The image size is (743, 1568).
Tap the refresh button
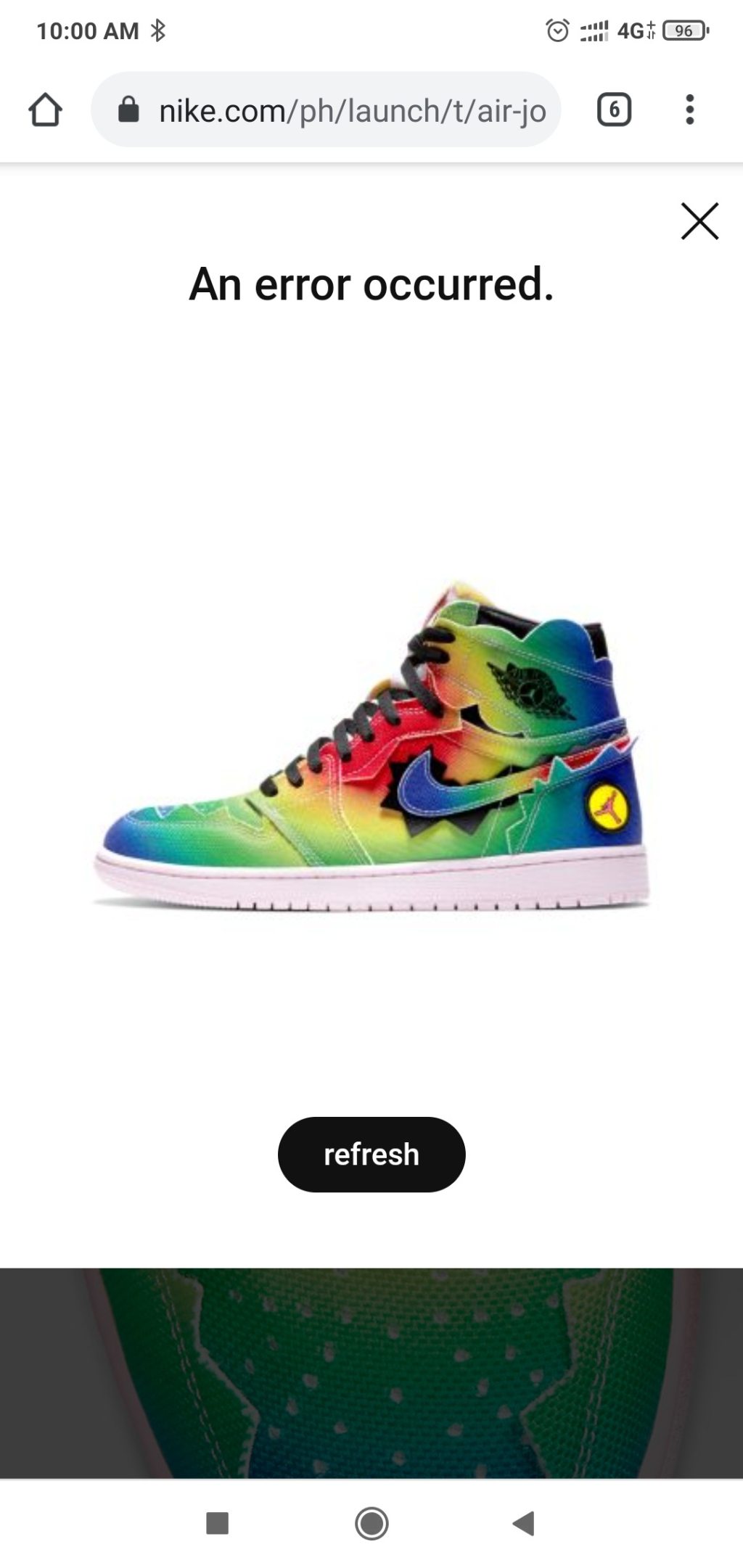coord(371,1154)
